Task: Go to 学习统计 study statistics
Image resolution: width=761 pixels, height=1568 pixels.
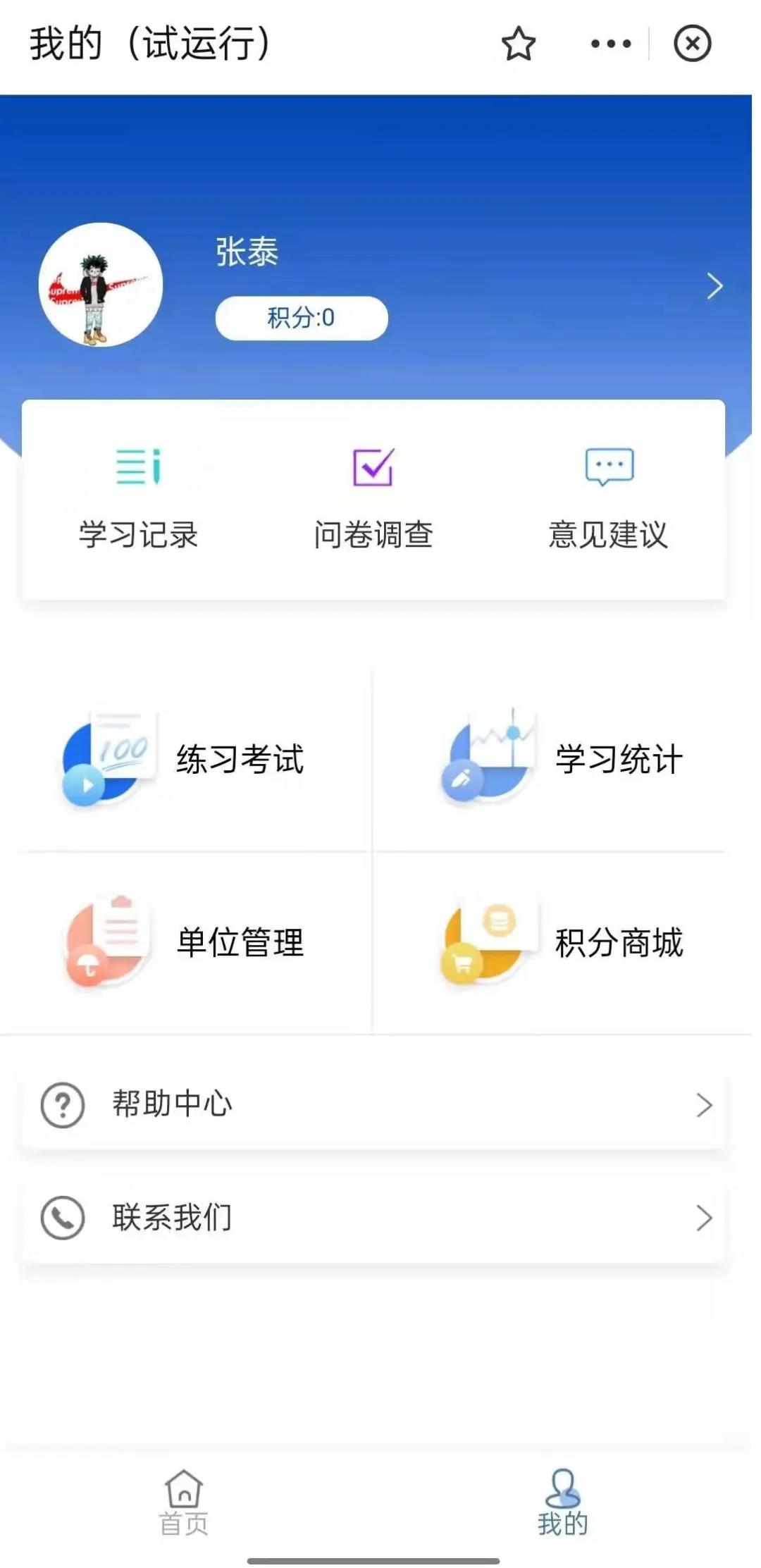Action: pos(564,760)
